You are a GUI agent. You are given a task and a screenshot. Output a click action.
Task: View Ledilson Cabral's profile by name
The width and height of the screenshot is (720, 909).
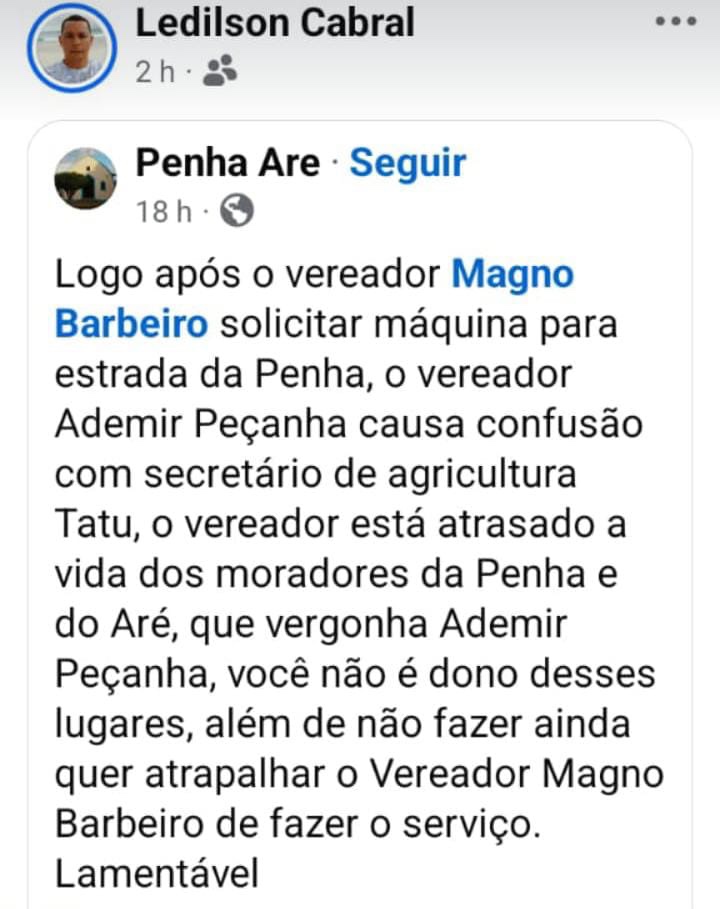(274, 22)
